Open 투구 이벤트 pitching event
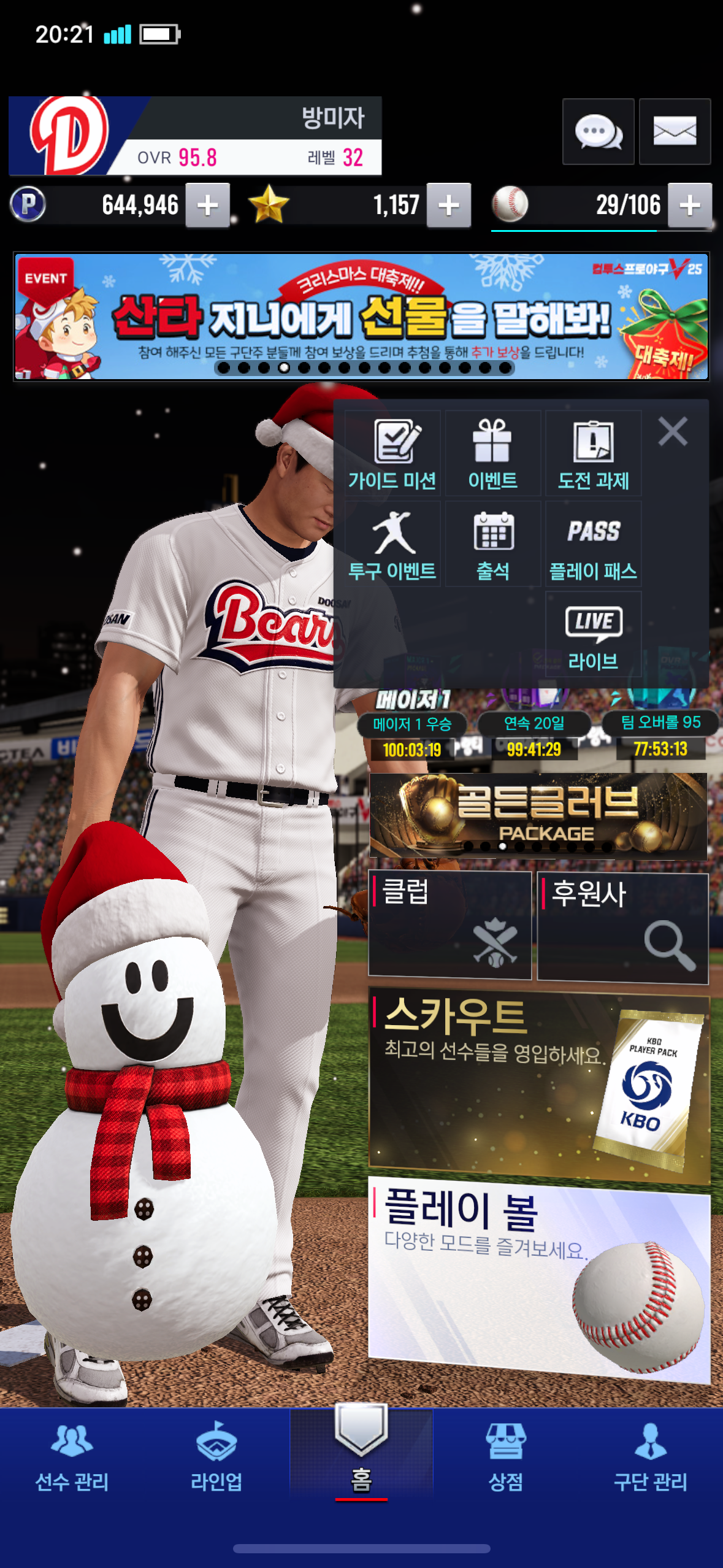Screen dimensions: 723x1568 [392, 544]
